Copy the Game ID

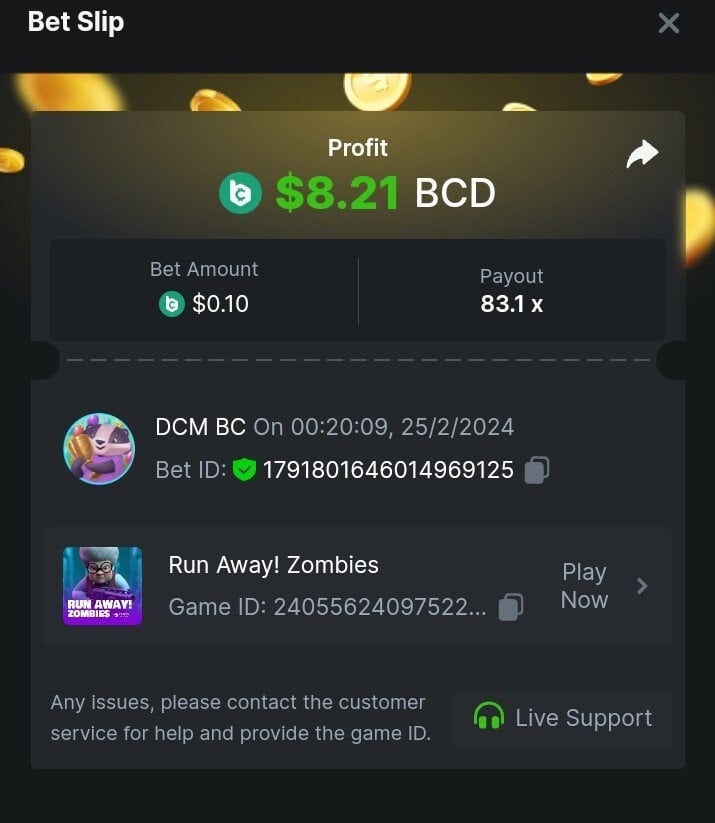coord(511,606)
